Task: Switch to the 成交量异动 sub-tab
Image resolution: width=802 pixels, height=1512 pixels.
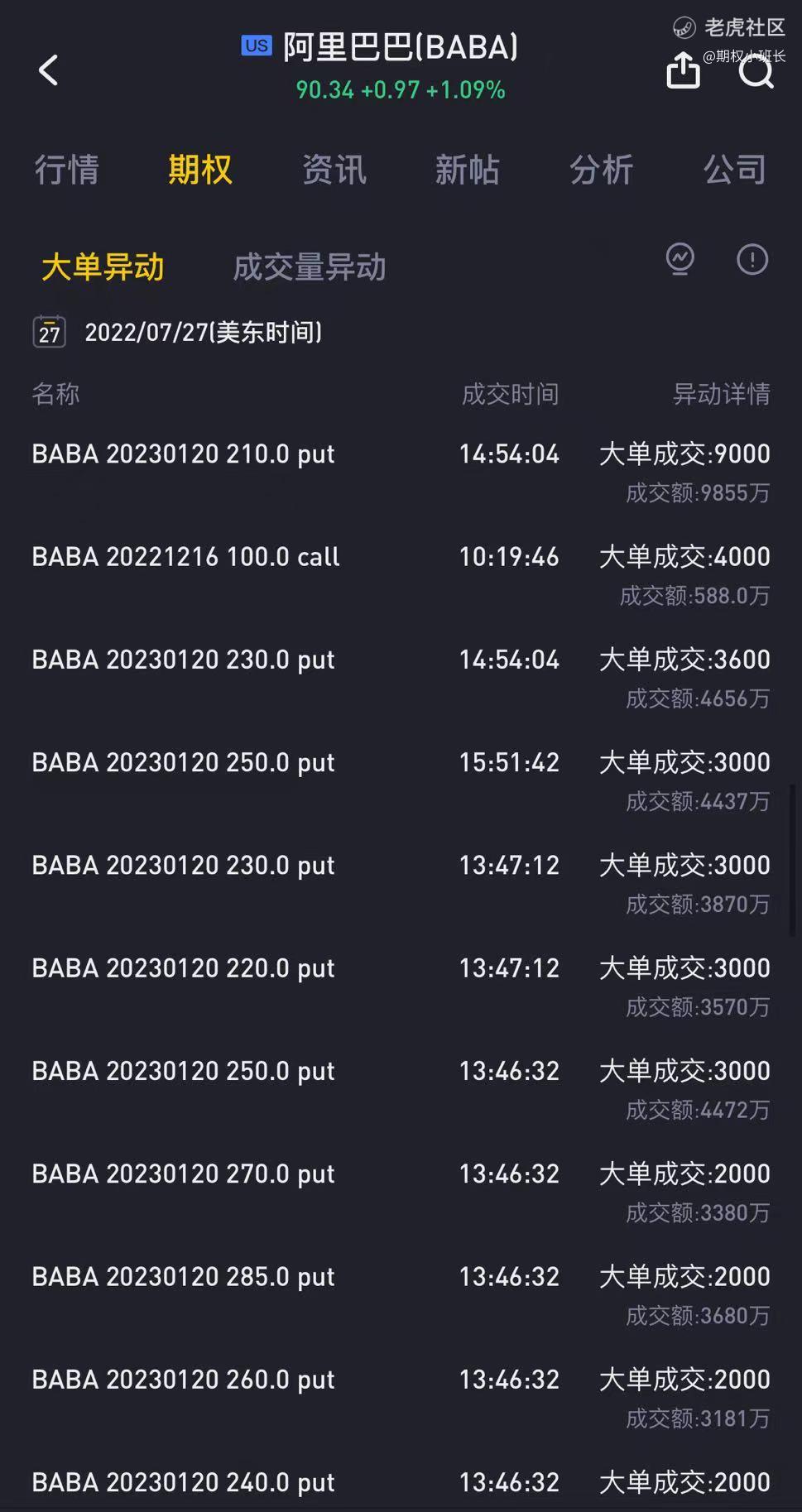Action: click(x=310, y=267)
